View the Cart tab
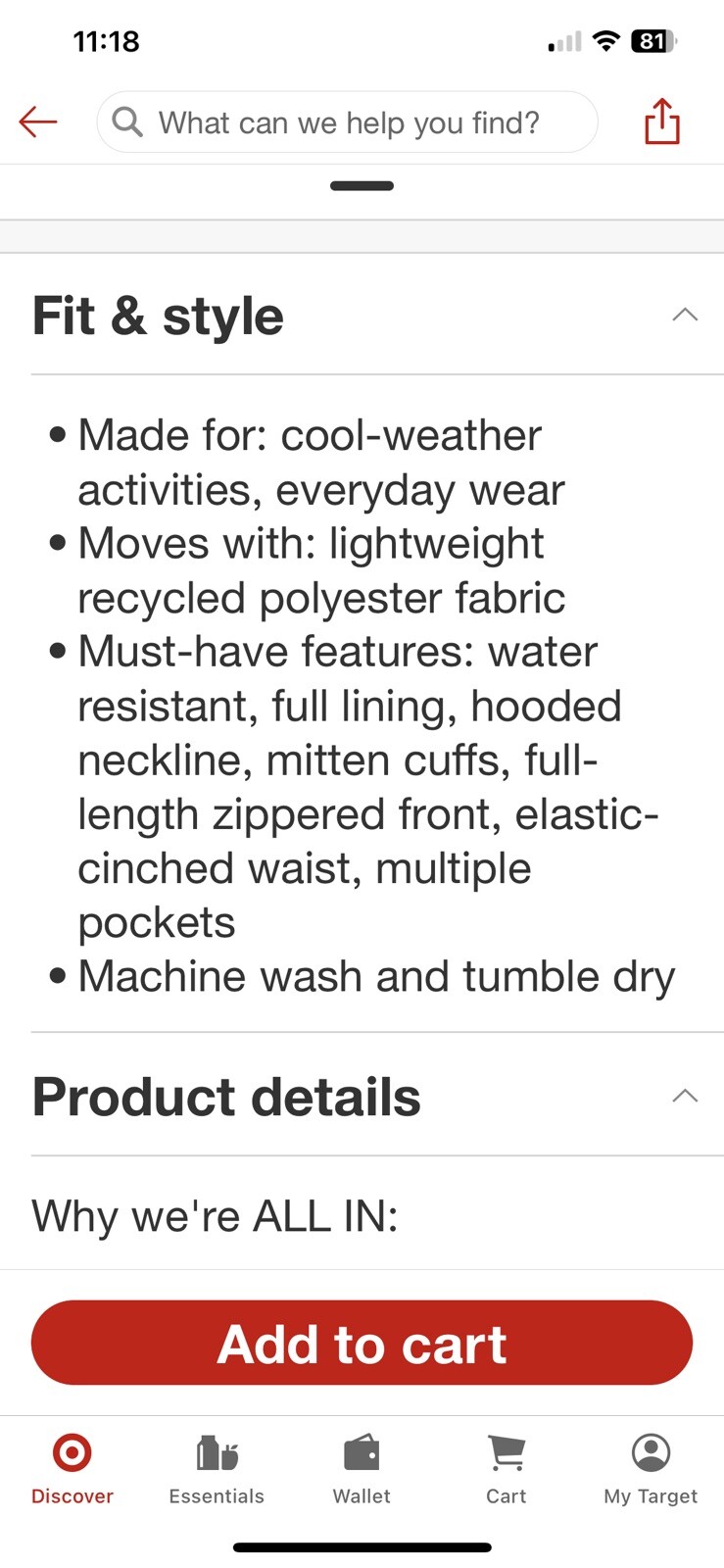 (506, 1467)
